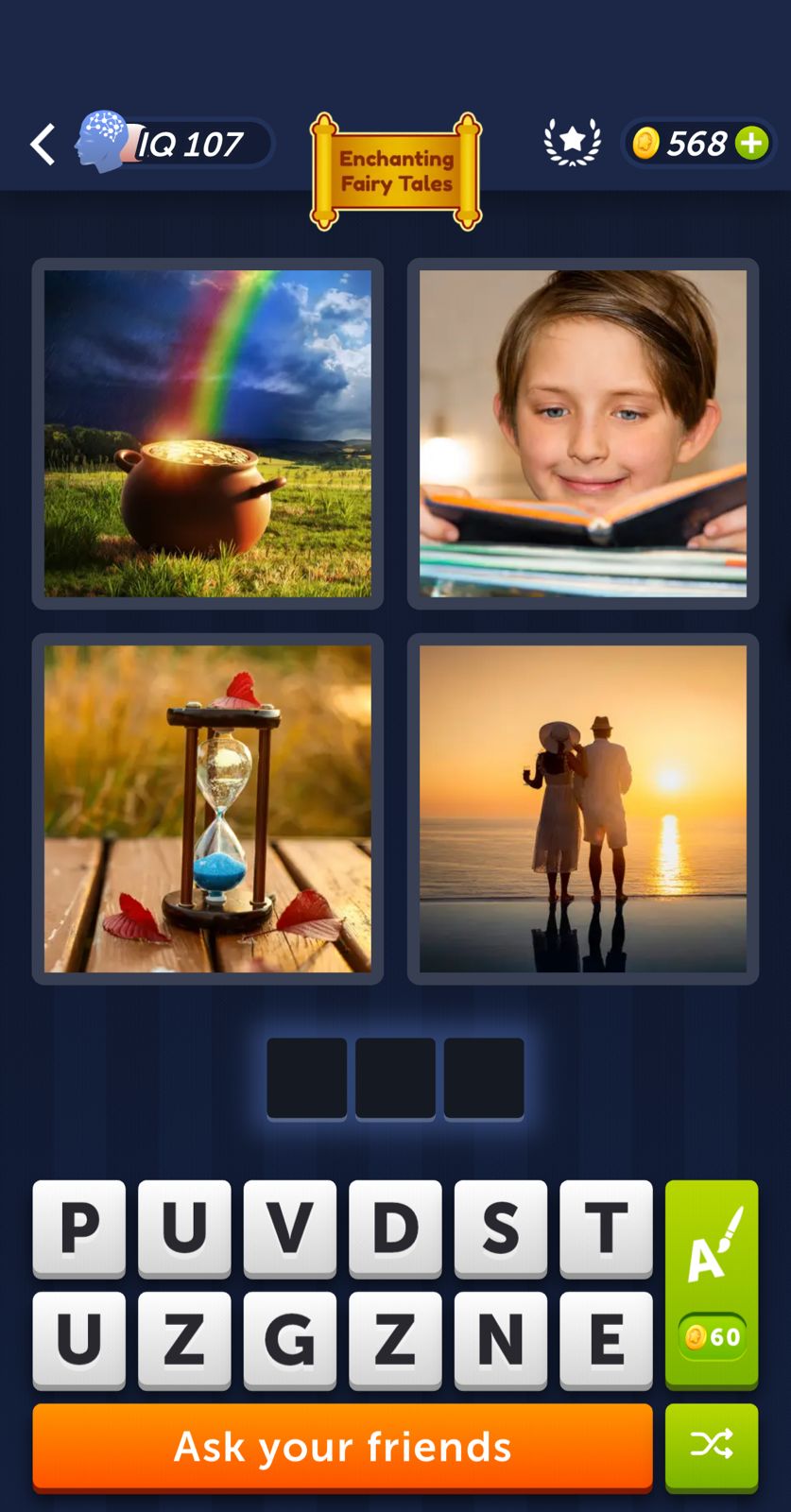This screenshot has height=1512, width=791.
Task: Tap the letter tile E
Action: click(606, 1339)
